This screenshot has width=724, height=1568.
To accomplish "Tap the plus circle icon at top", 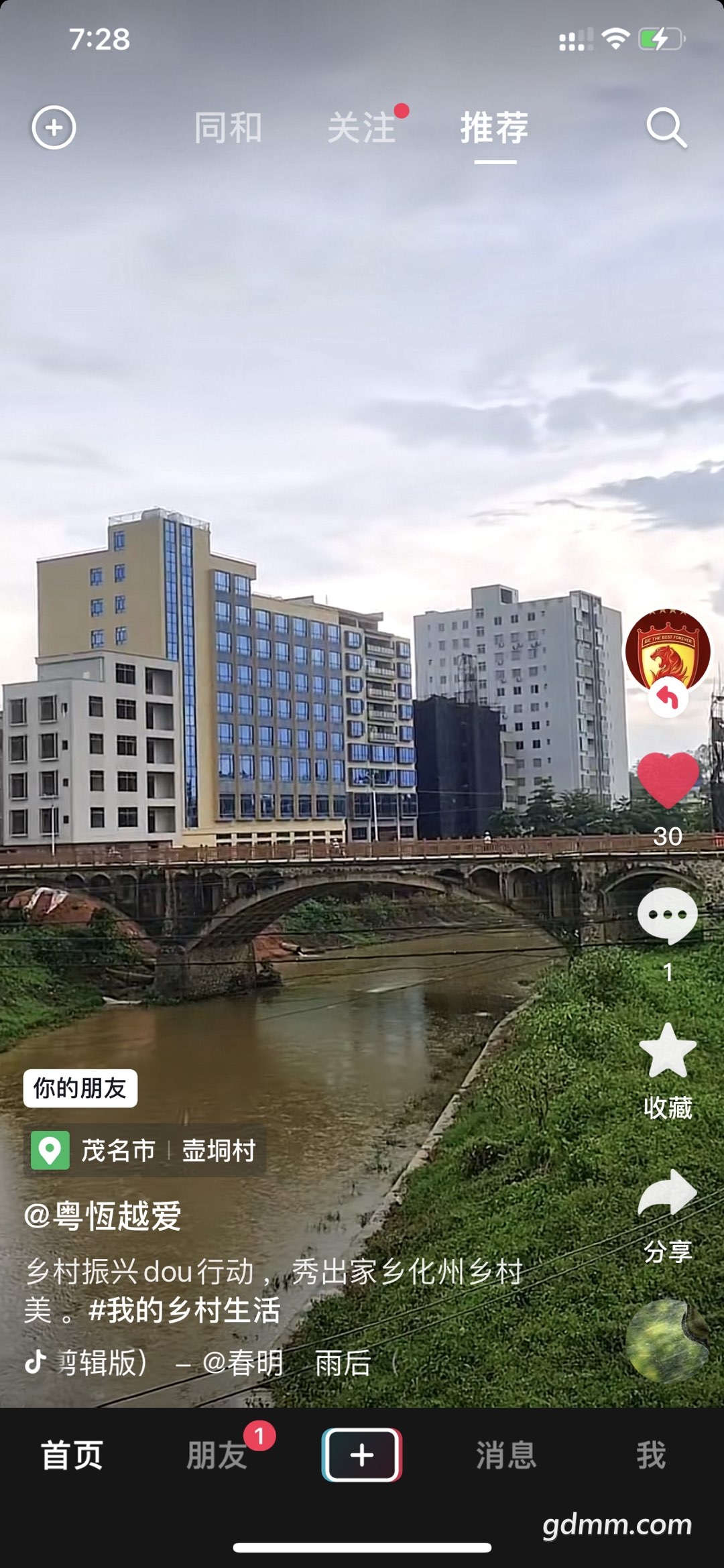I will (54, 127).
